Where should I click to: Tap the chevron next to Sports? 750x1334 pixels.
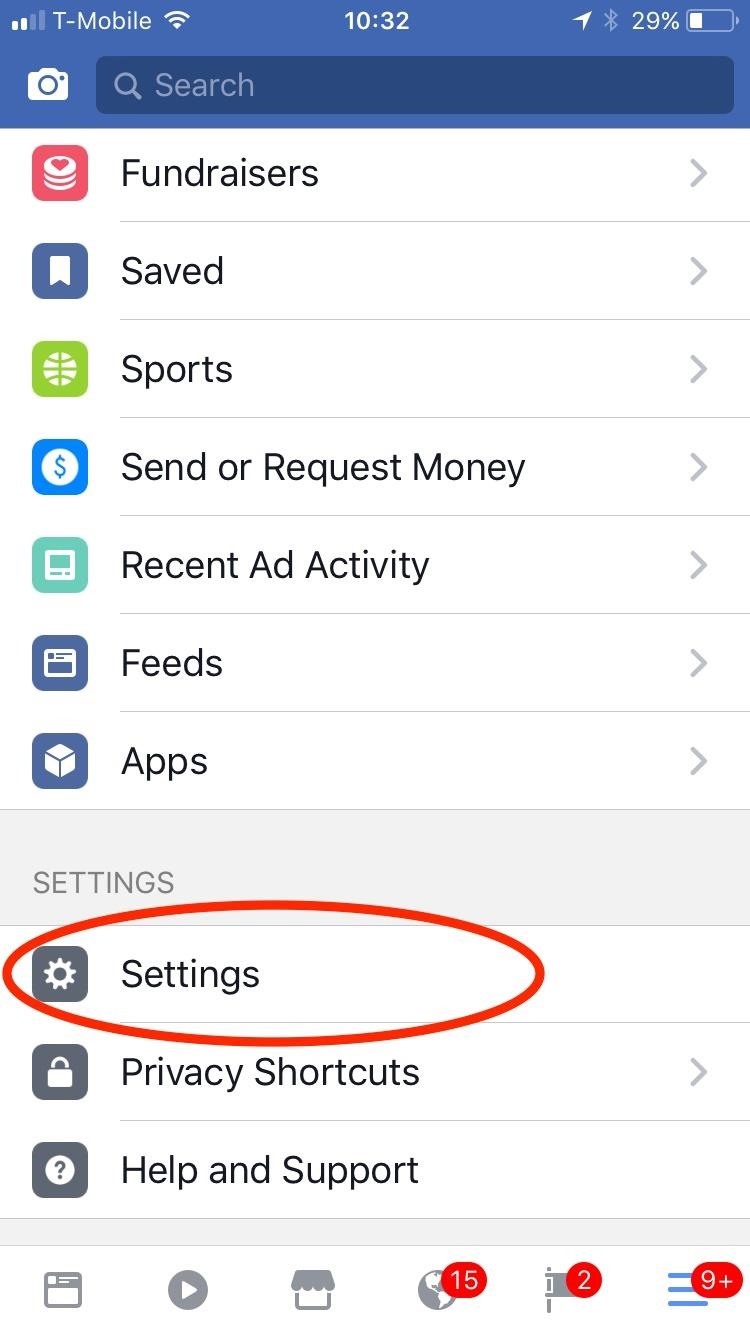pos(698,368)
